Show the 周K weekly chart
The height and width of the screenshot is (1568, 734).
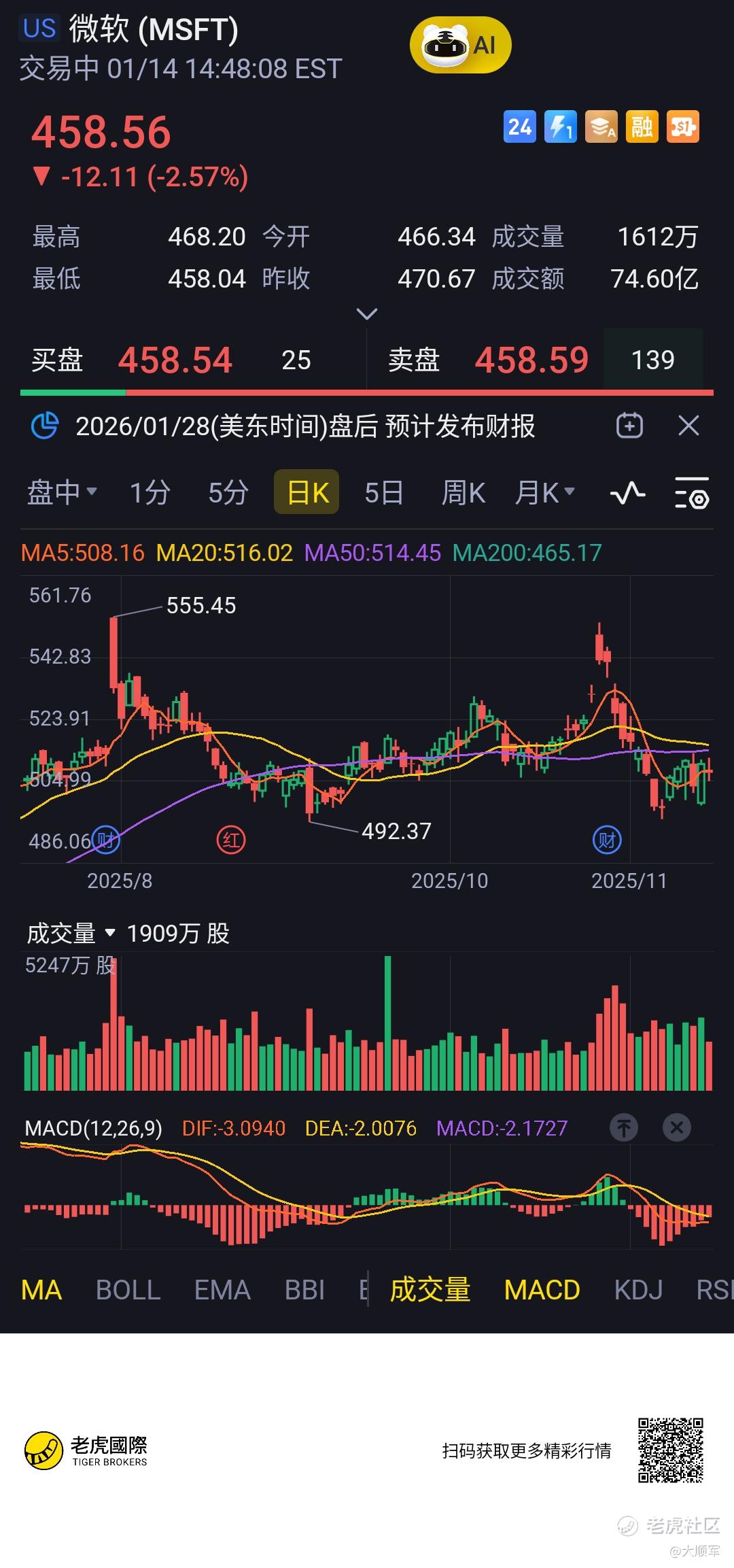point(463,492)
